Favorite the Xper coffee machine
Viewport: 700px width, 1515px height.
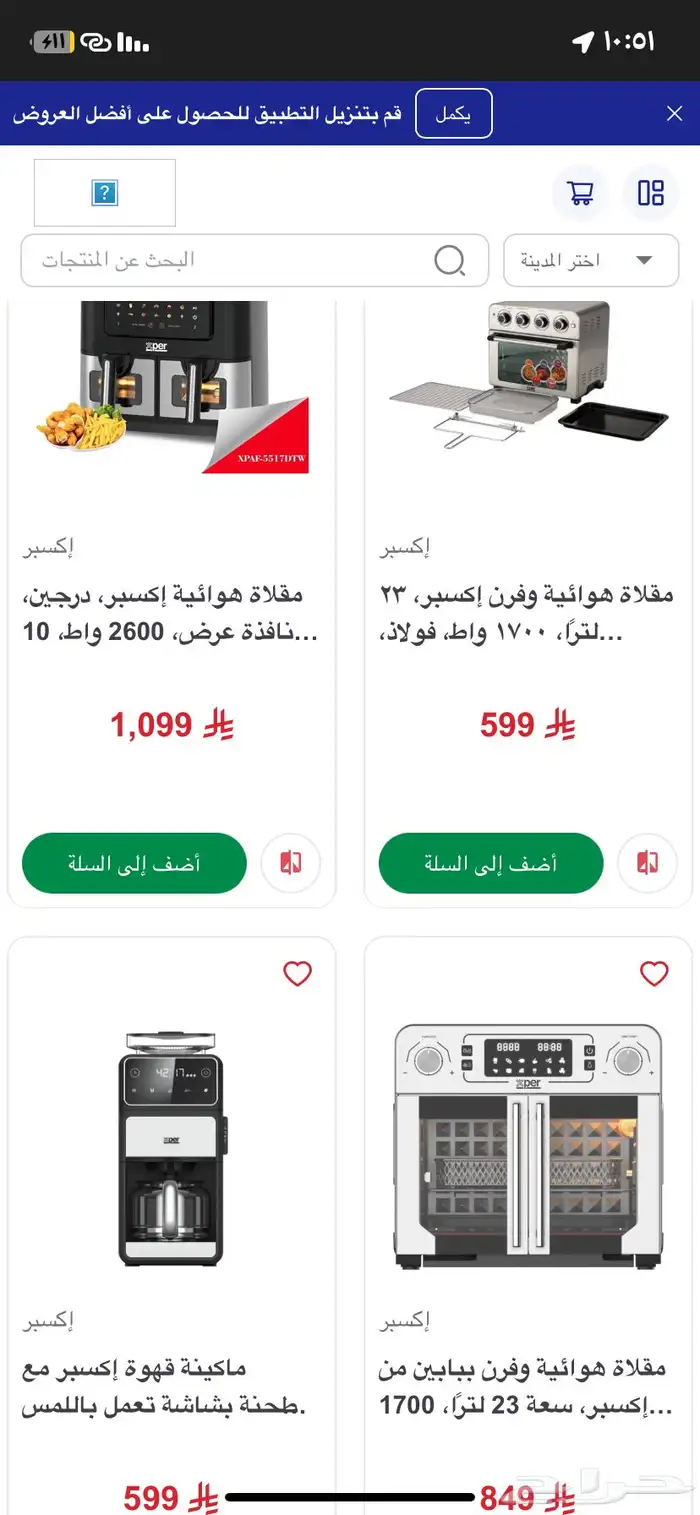click(x=297, y=974)
